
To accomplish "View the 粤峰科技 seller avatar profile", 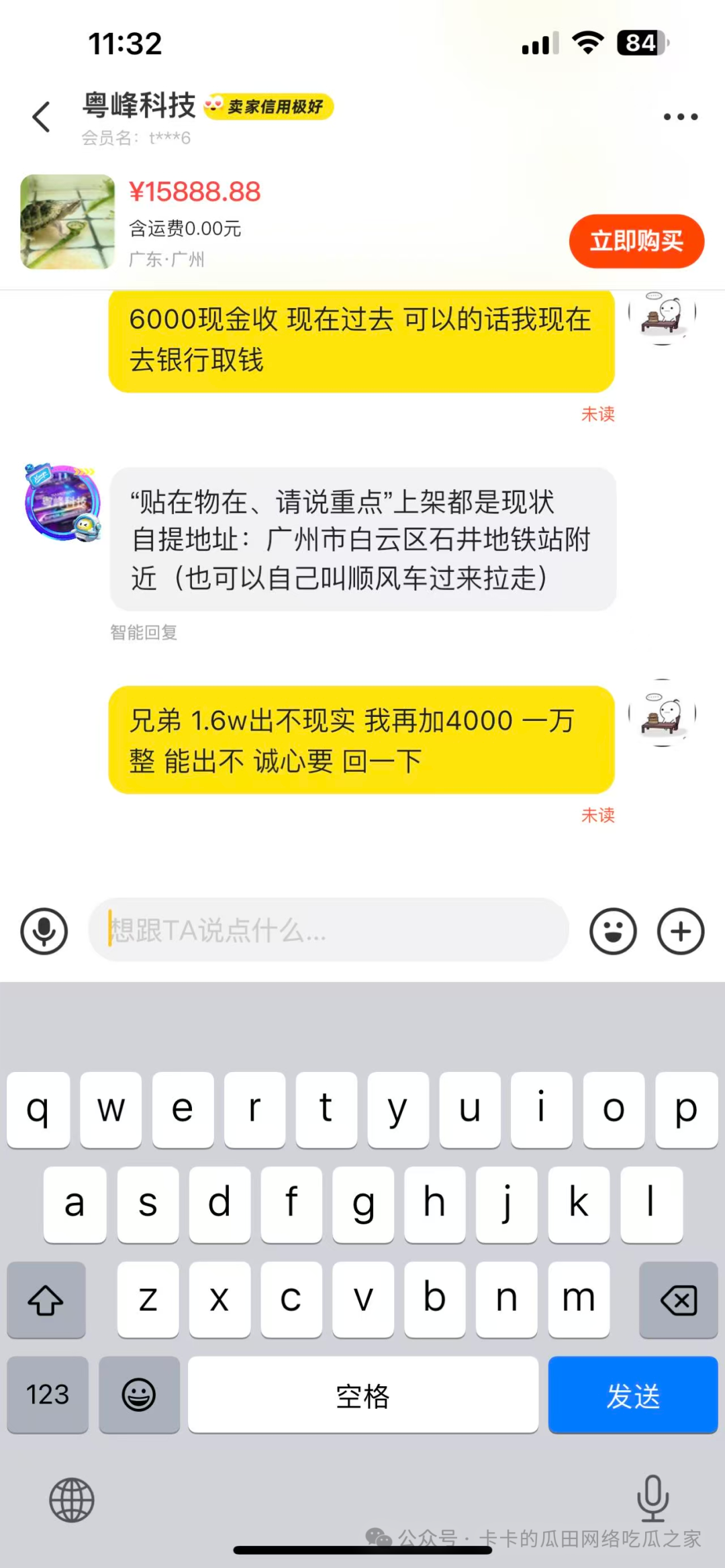I will [63, 503].
